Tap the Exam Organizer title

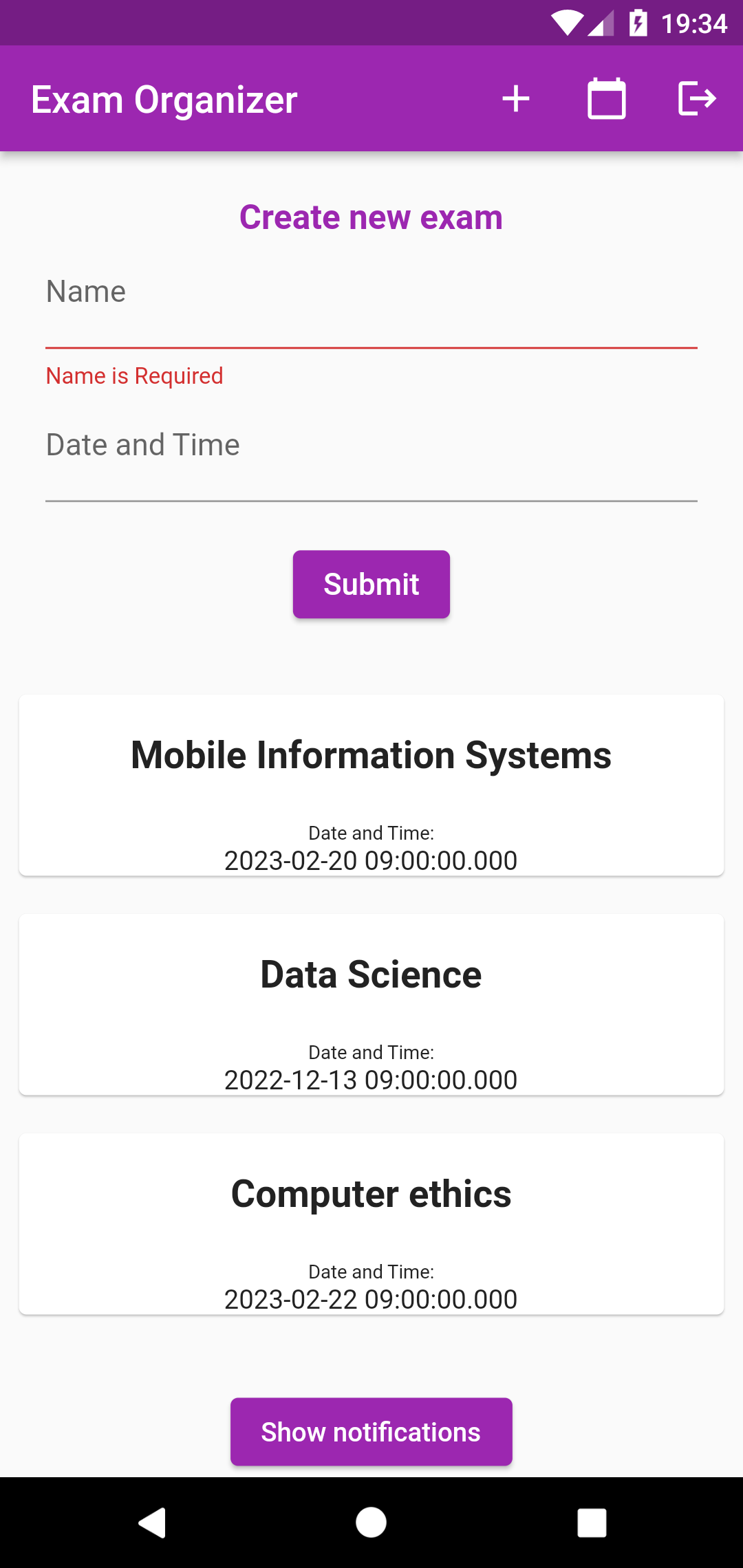[163, 98]
